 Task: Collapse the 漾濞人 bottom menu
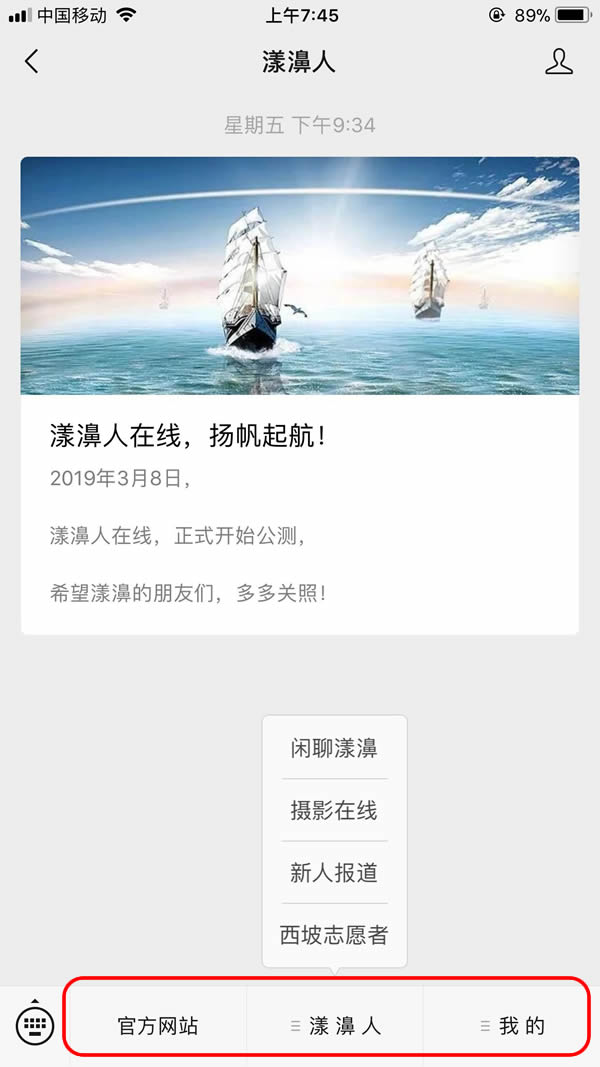[335, 1026]
